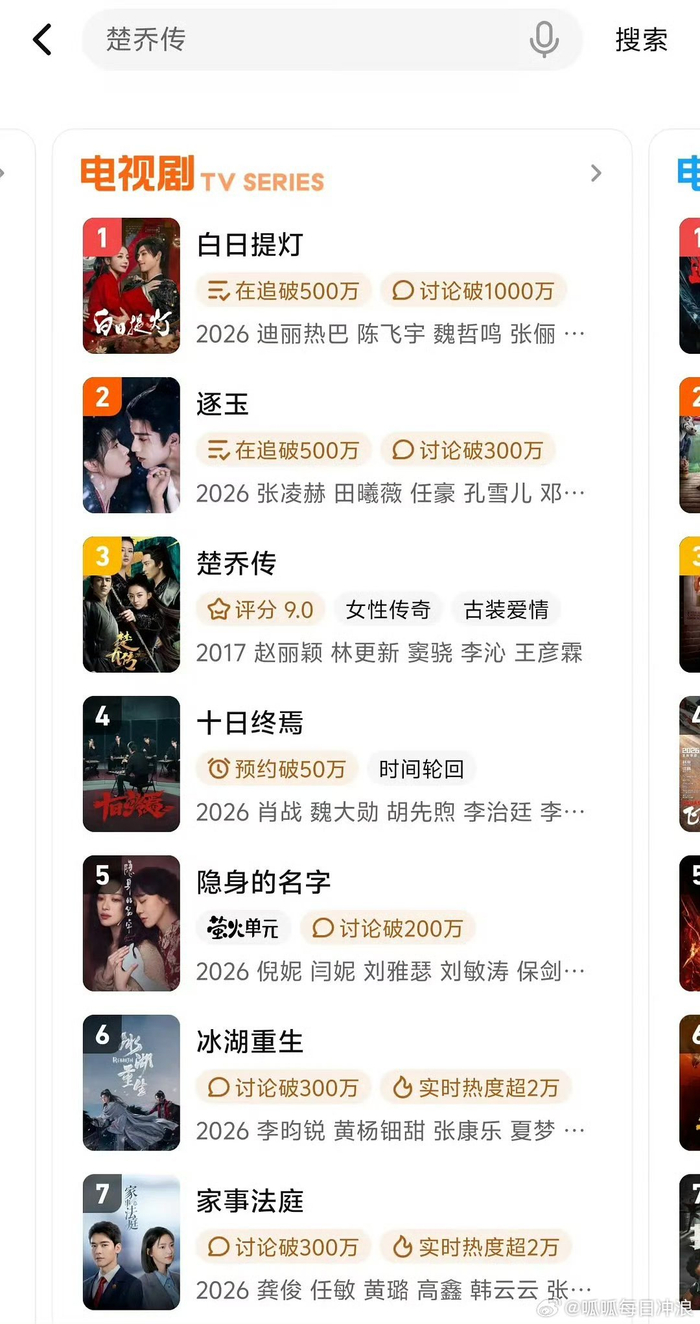
Task: Tap the 搜索 button
Action: click(641, 40)
